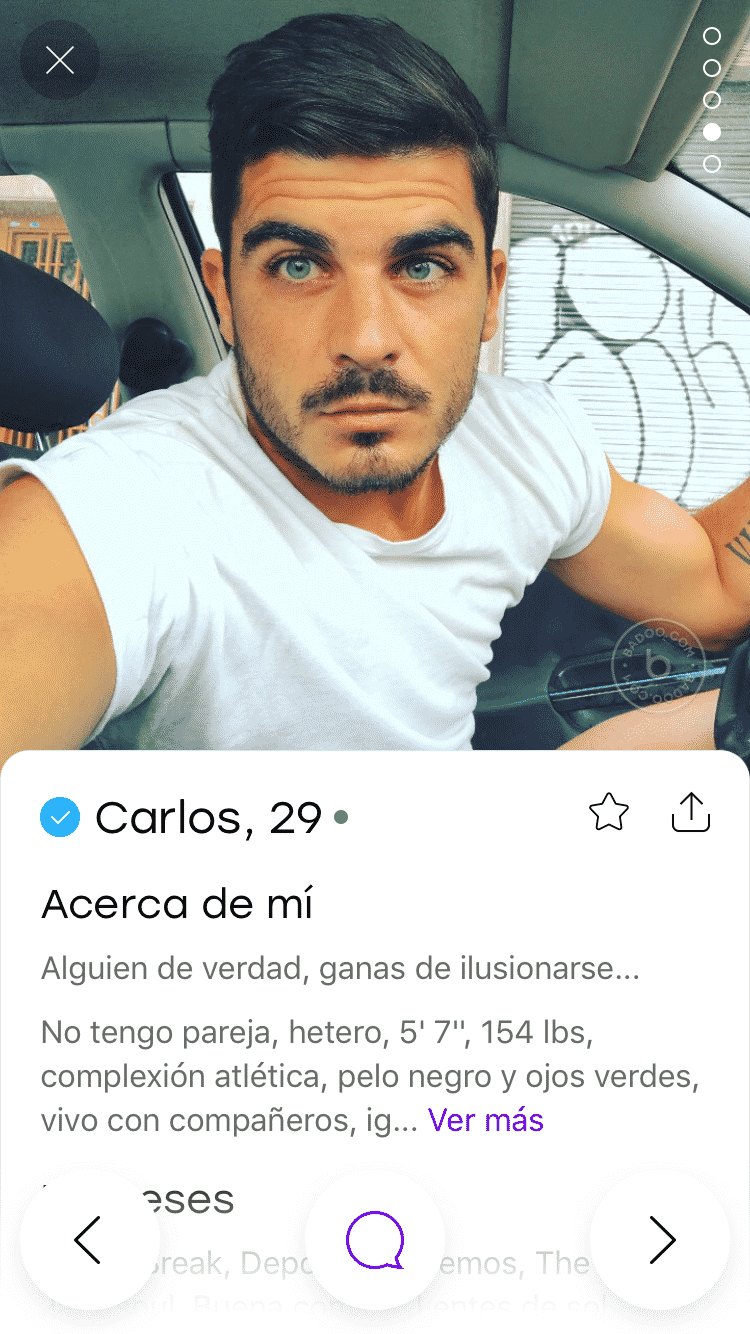Go to the previous profile

click(89, 1240)
